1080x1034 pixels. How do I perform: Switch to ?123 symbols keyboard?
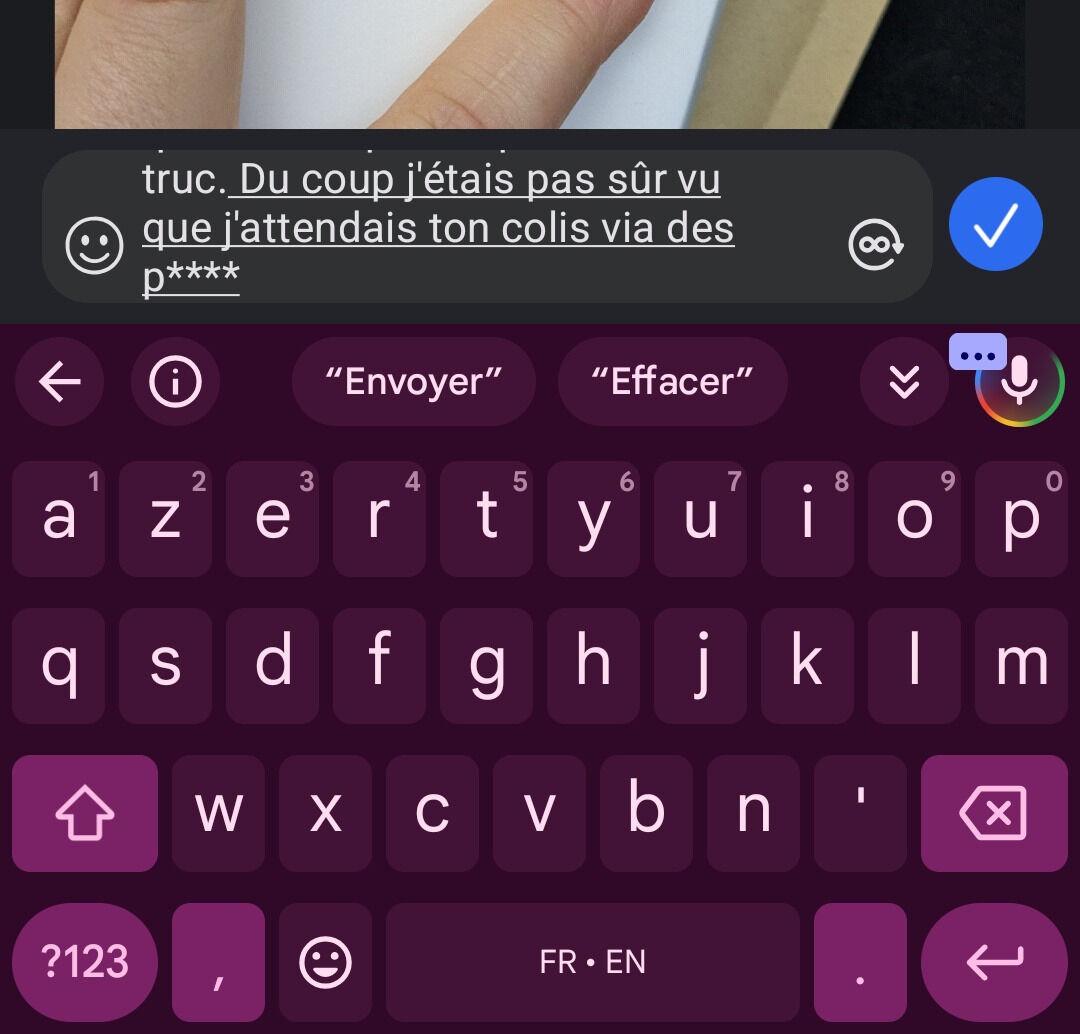click(x=85, y=962)
